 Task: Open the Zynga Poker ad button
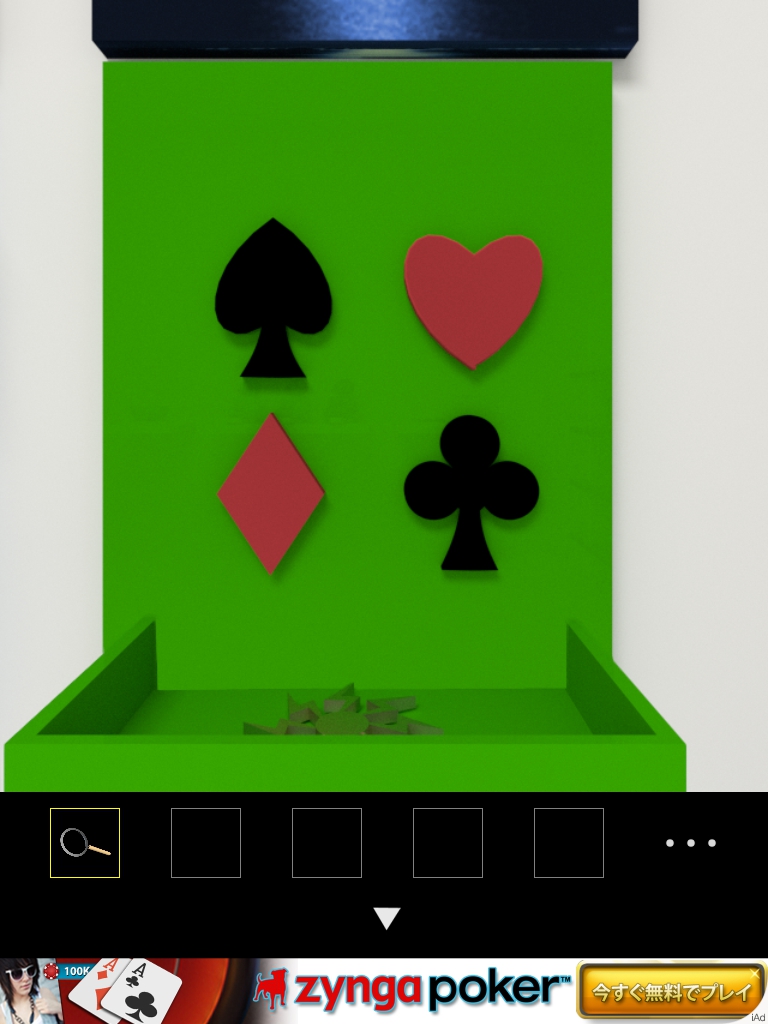(670, 992)
